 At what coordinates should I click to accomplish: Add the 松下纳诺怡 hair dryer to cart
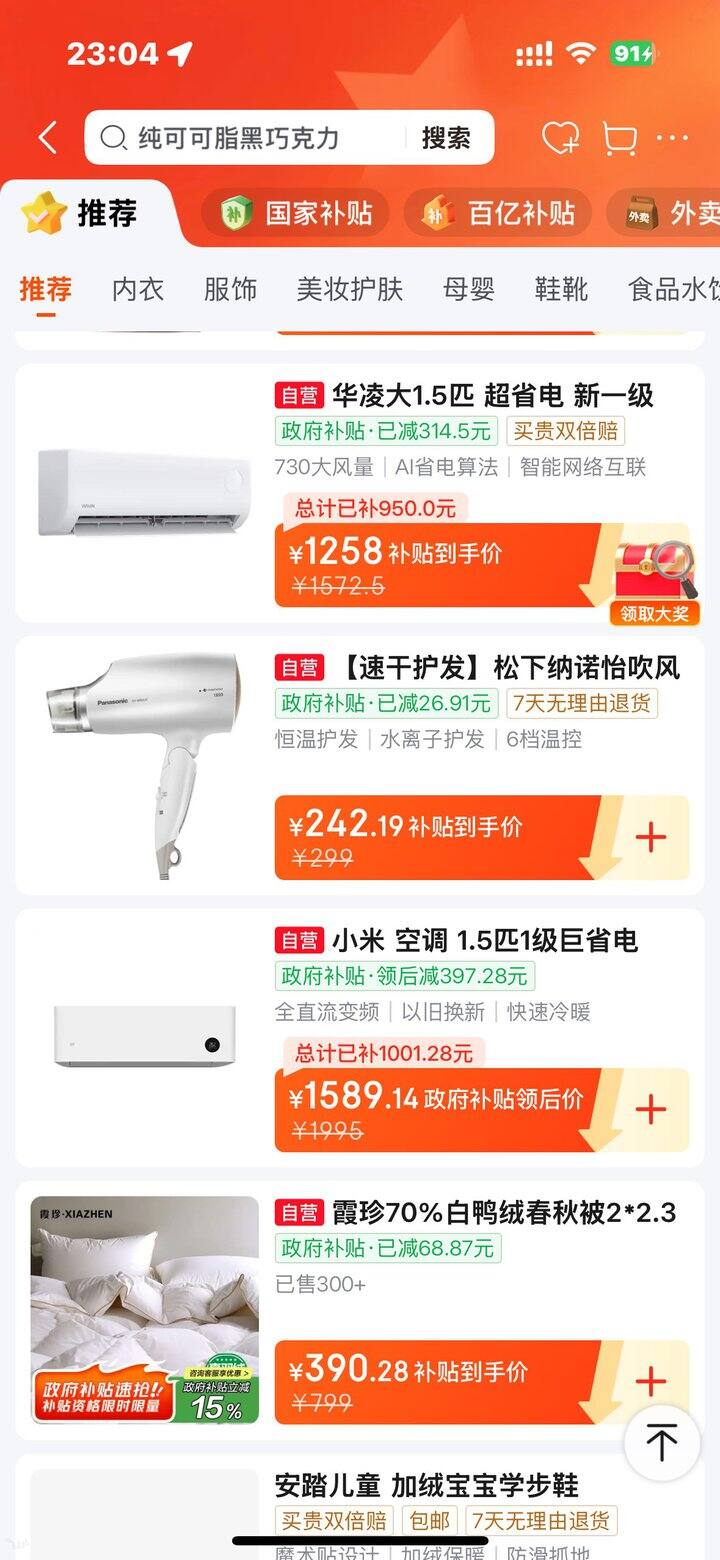pos(651,837)
